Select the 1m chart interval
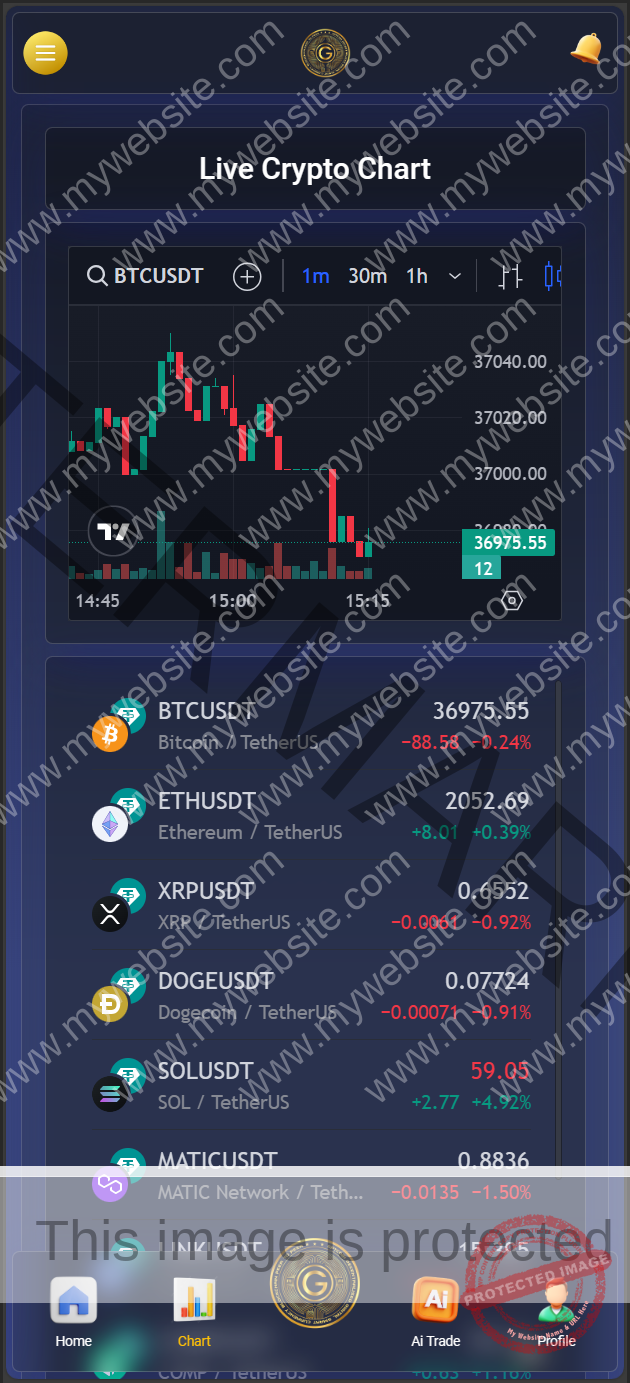The height and width of the screenshot is (1383, 630). coord(315,276)
